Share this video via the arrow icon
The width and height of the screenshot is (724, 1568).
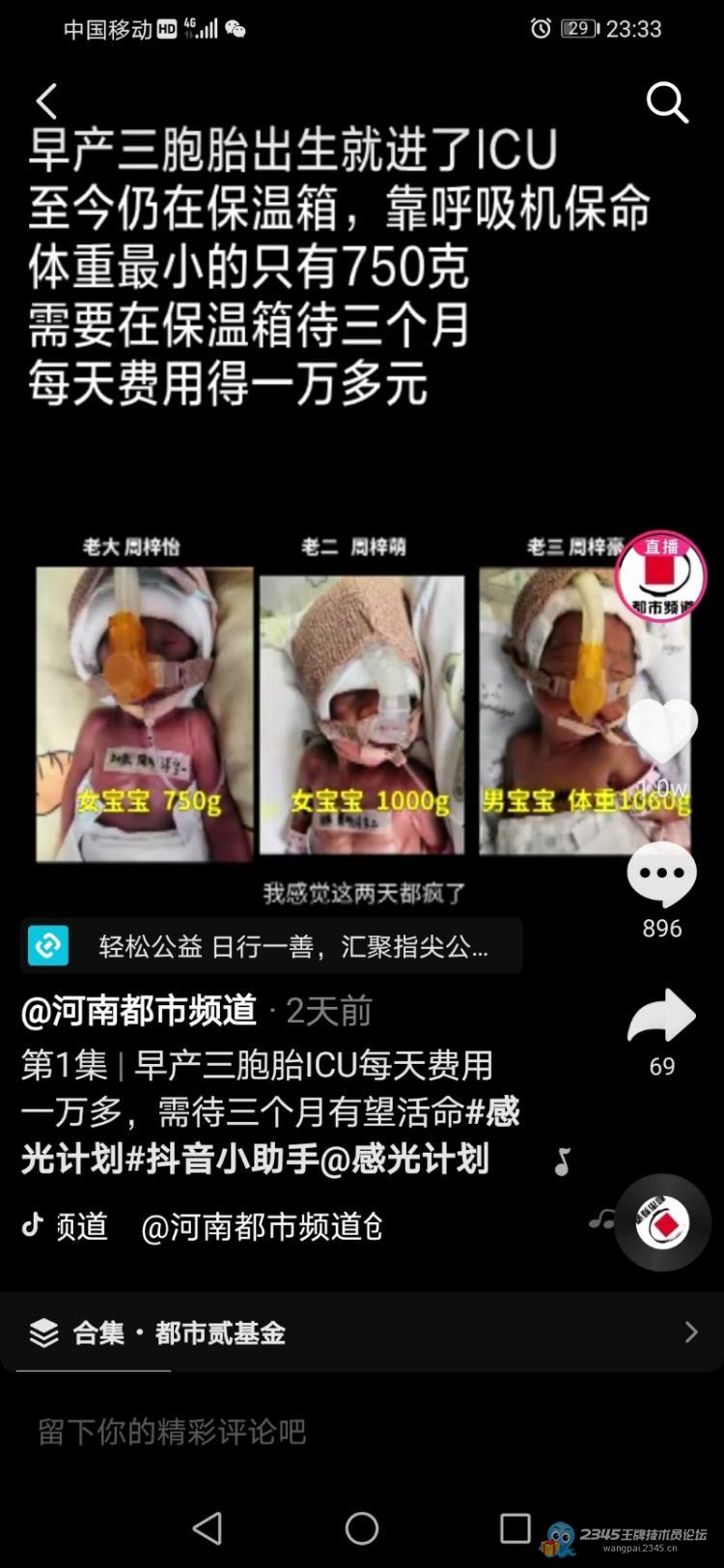(x=662, y=1016)
